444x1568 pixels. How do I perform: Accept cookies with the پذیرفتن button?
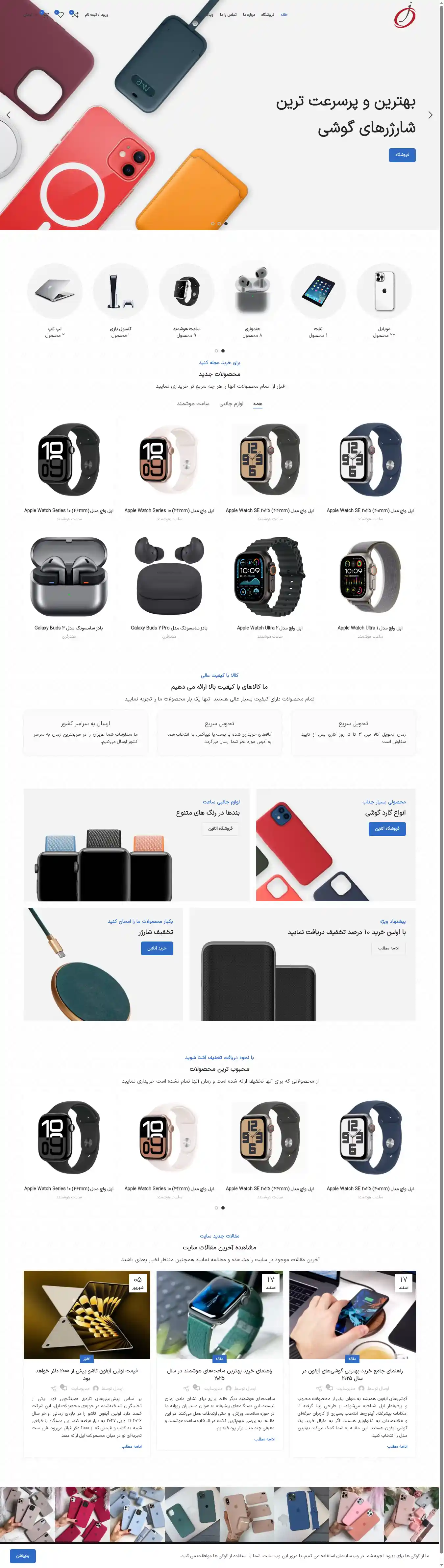point(23,1555)
